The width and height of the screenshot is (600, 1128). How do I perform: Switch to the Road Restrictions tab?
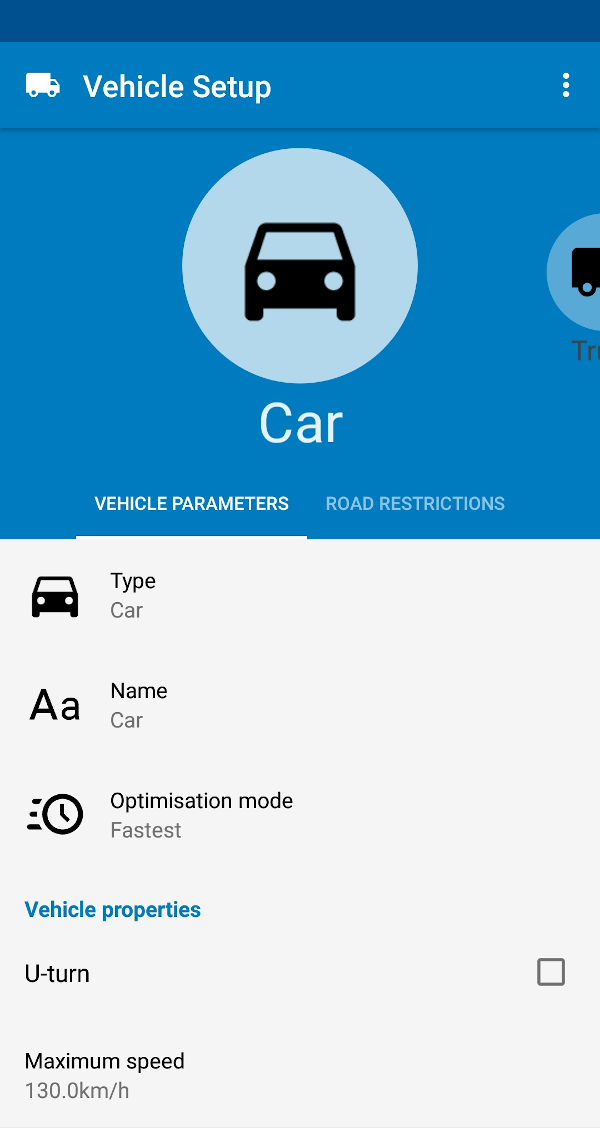pos(415,503)
